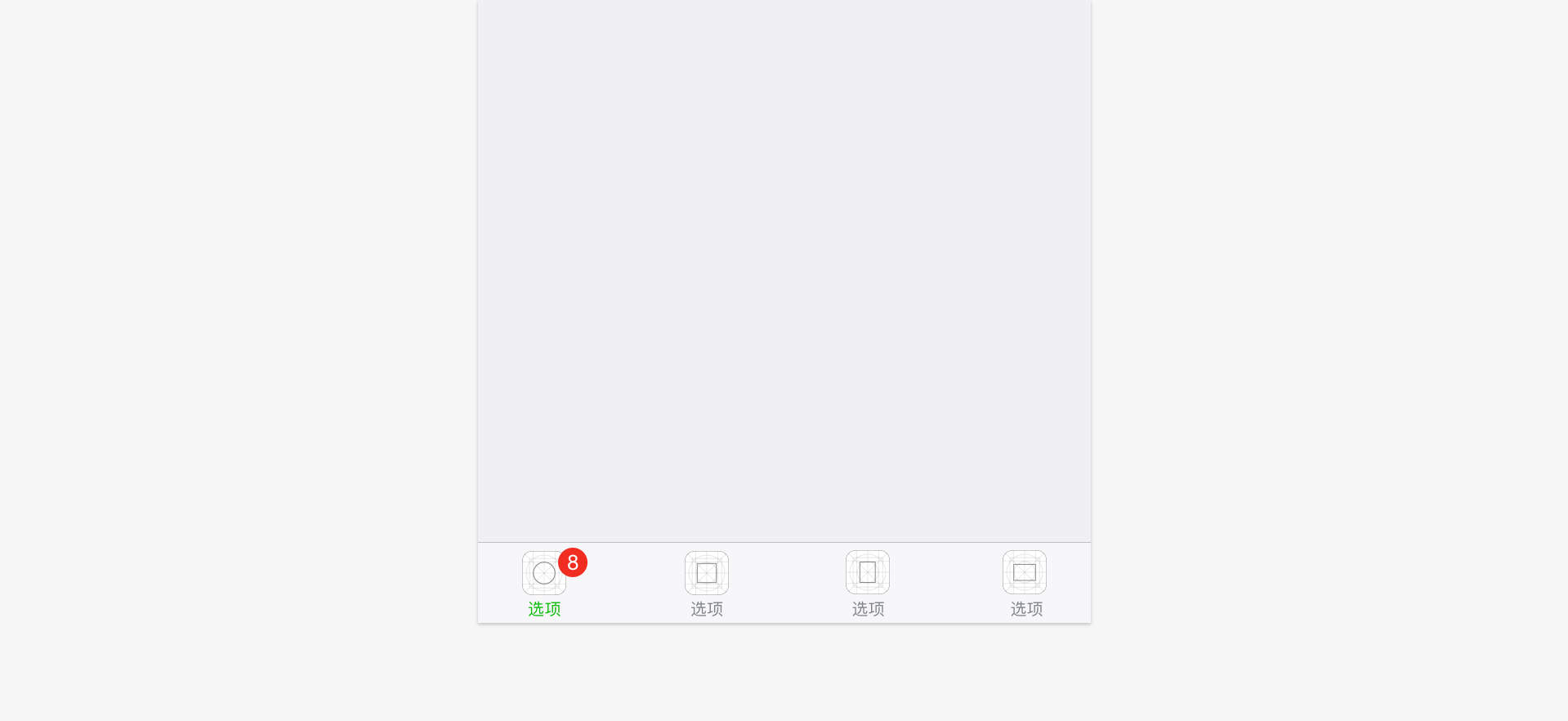The height and width of the screenshot is (721, 1568).
Task: Go to the 选项 tab with wide rectangle icon
Action: tap(1025, 583)
